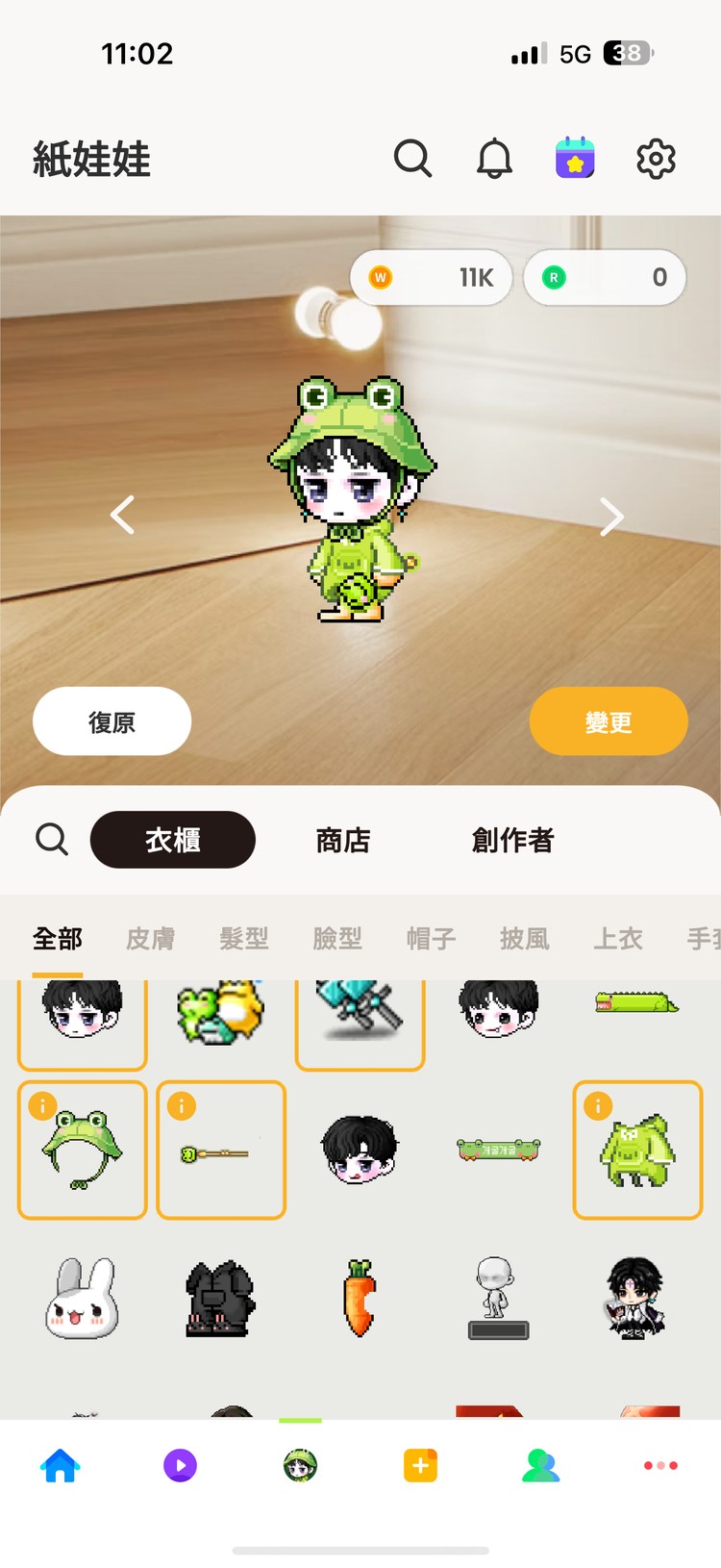Screen dimensions: 721x1568
Task: Open the calendar star event icon
Action: point(575,159)
